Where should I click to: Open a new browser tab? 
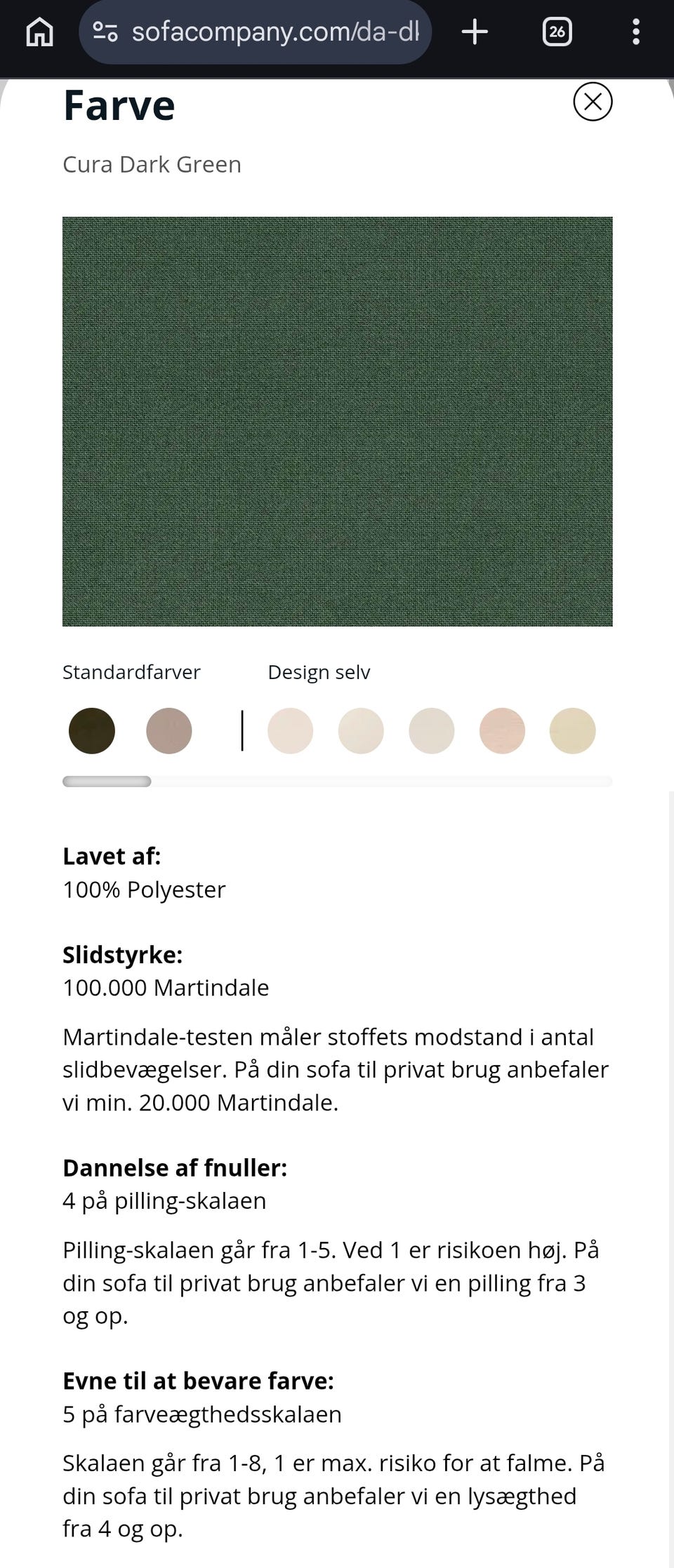coord(475,32)
